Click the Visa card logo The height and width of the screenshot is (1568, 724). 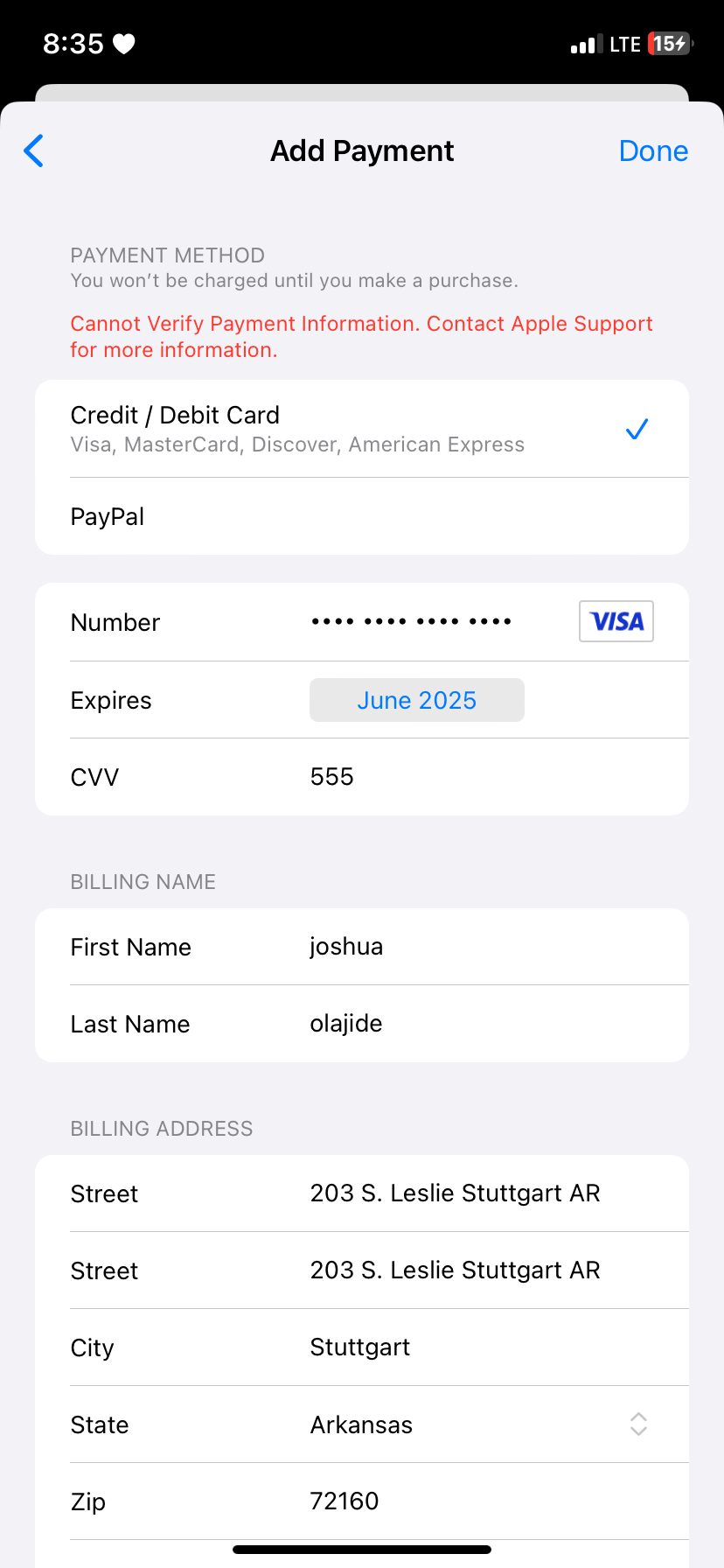(616, 621)
